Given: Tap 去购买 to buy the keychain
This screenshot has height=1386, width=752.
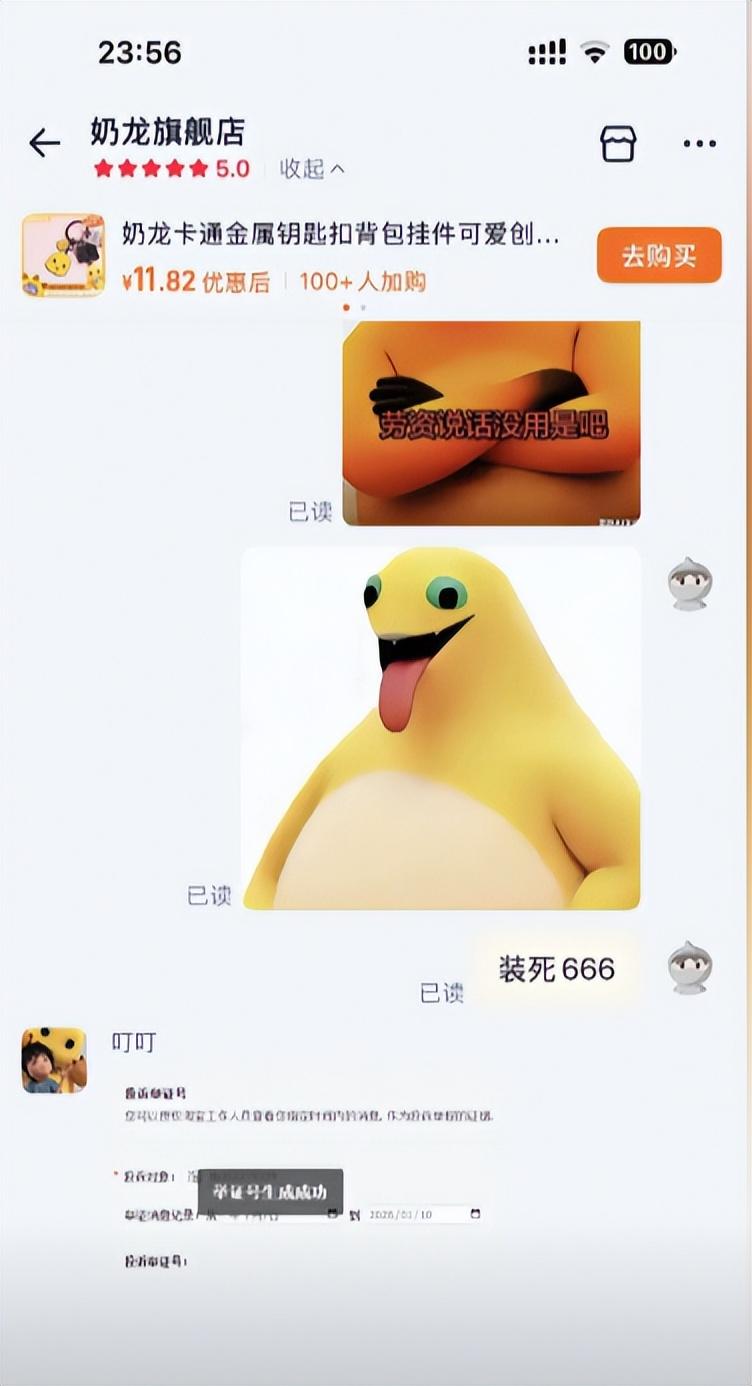Looking at the screenshot, I should tap(658, 256).
